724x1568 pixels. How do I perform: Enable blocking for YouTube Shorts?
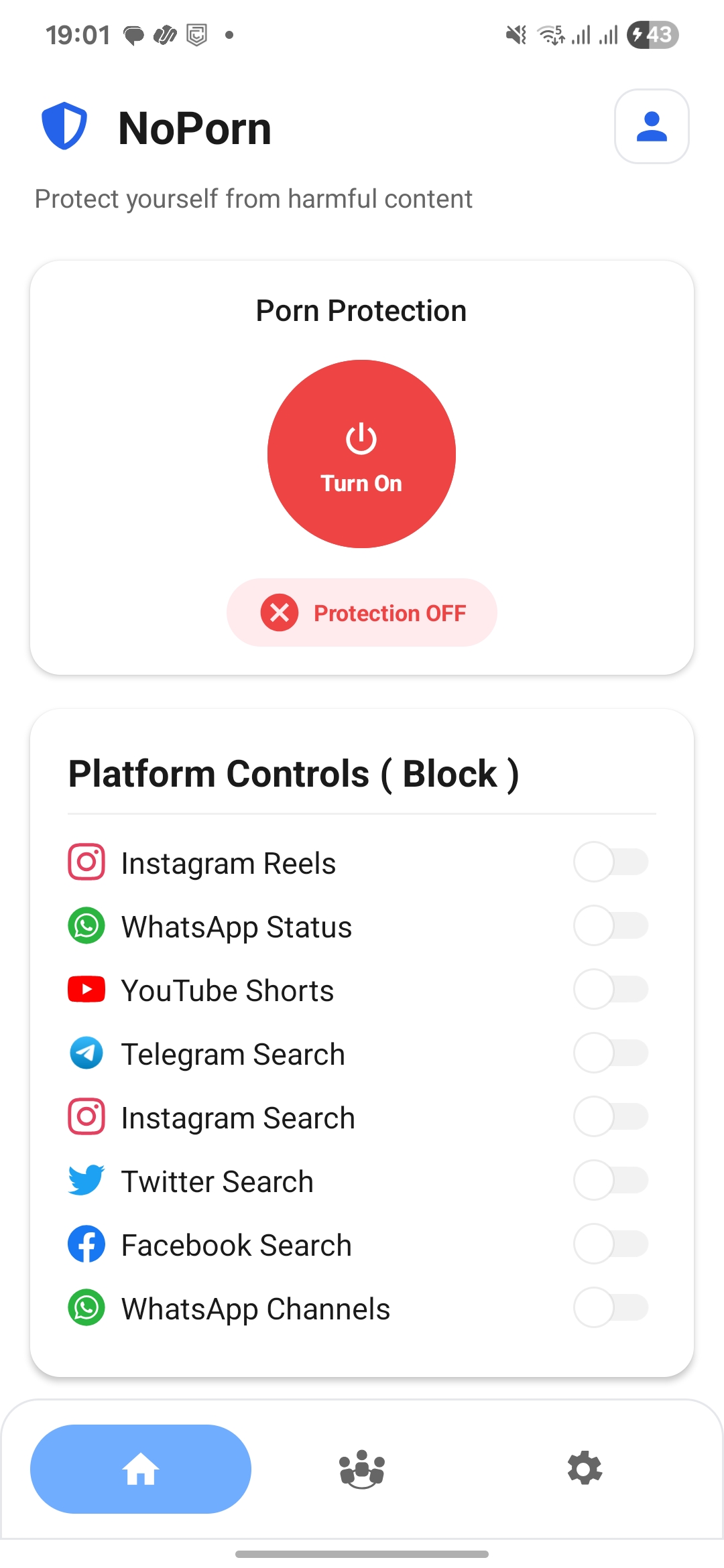tap(611, 990)
